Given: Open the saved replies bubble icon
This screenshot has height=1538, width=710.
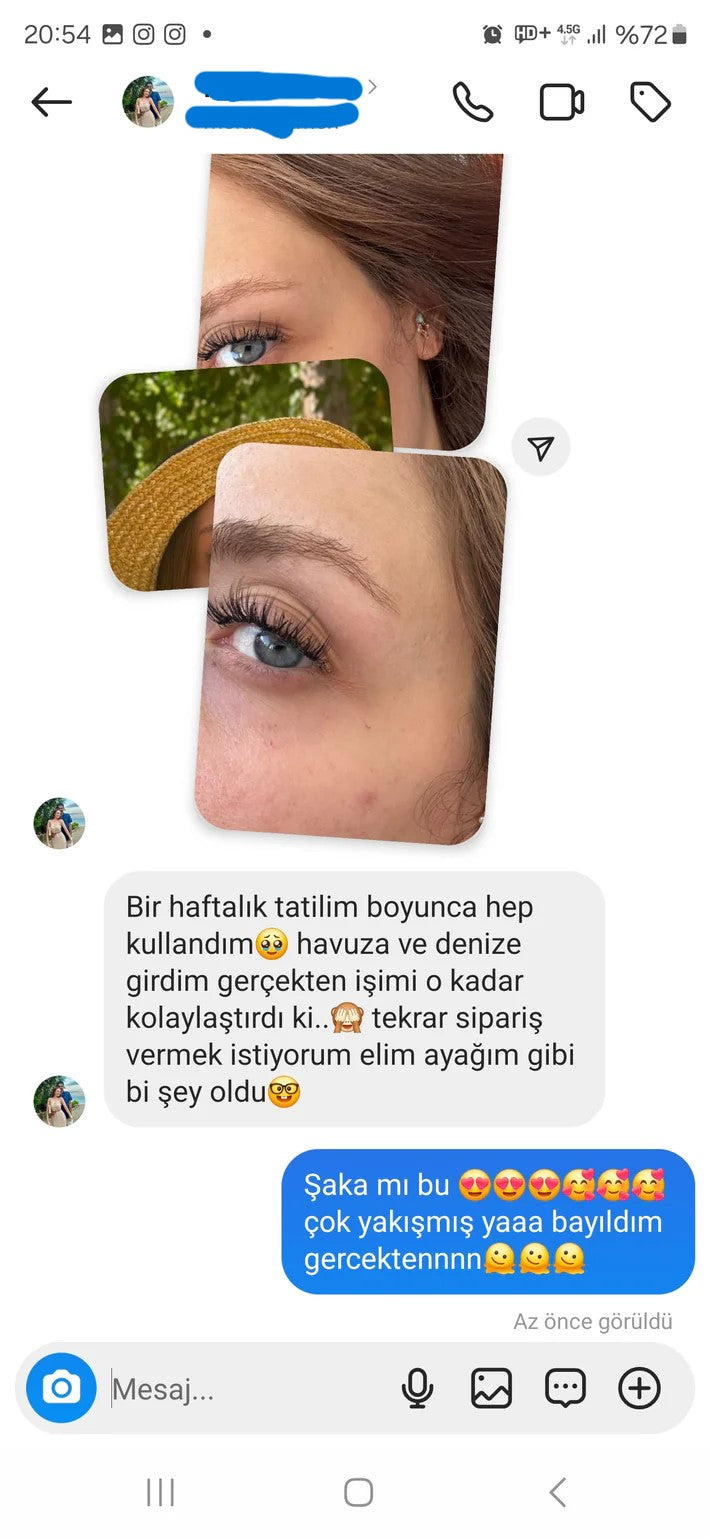Looking at the screenshot, I should (x=565, y=1388).
